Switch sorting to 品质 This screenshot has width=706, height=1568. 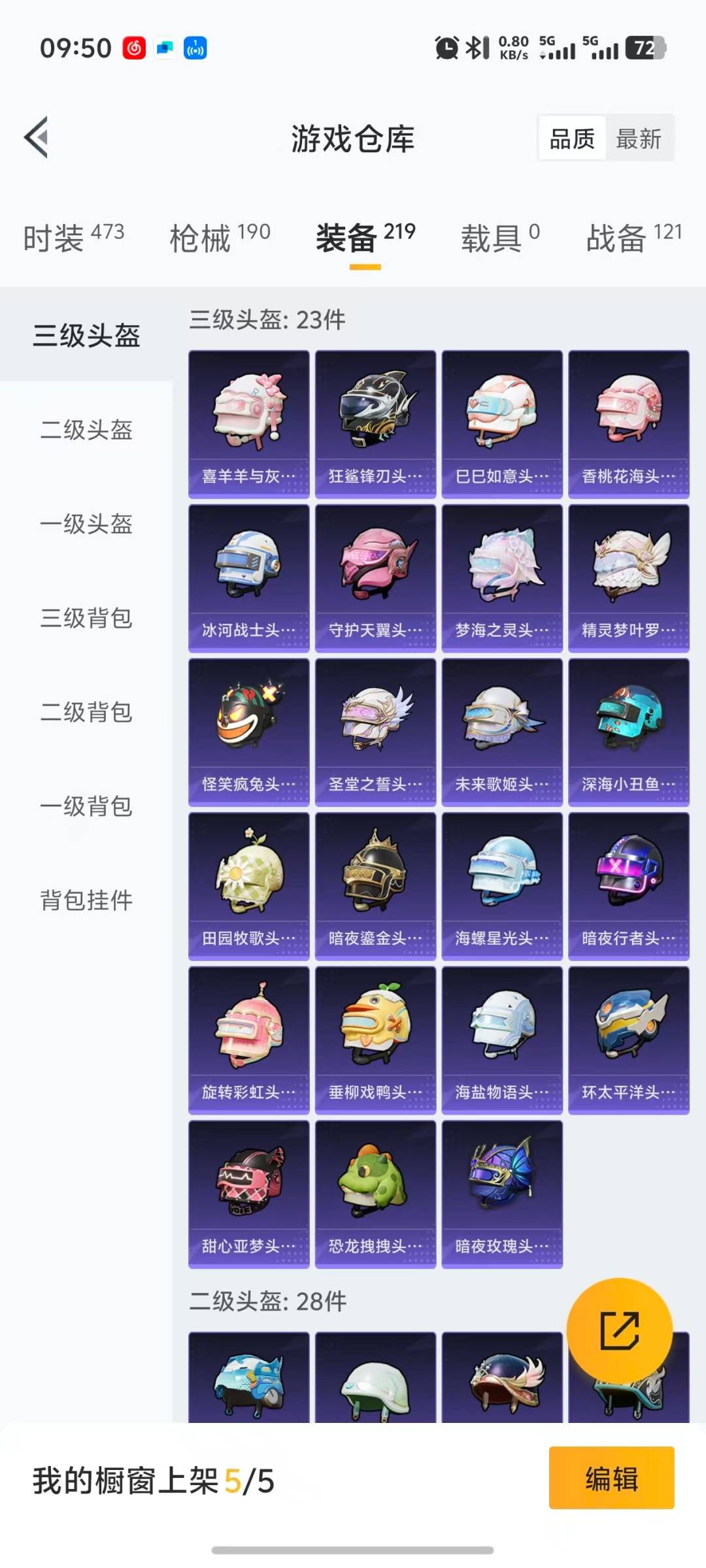571,138
